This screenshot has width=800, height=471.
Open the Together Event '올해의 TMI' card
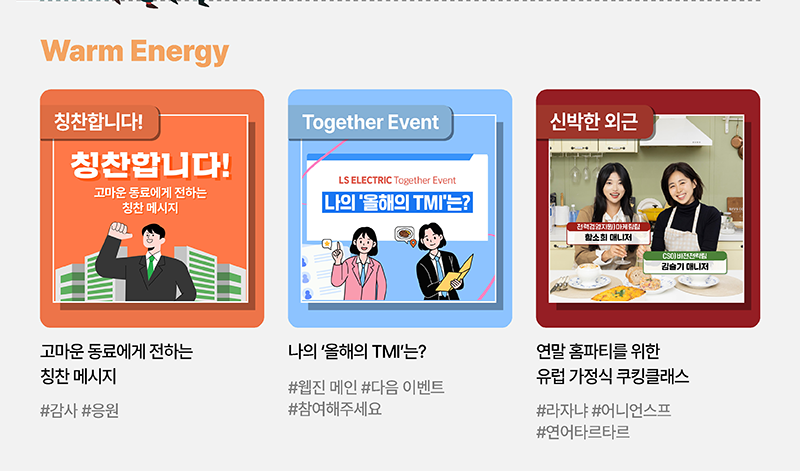pyautogui.click(x=400, y=210)
